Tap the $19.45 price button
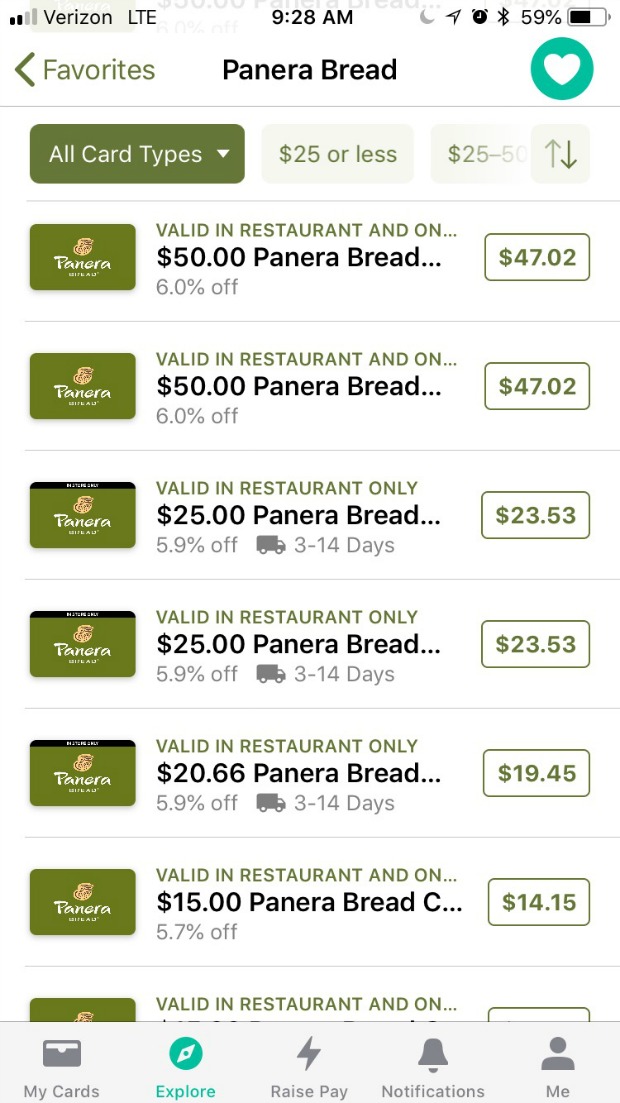The image size is (620, 1103). [536, 773]
